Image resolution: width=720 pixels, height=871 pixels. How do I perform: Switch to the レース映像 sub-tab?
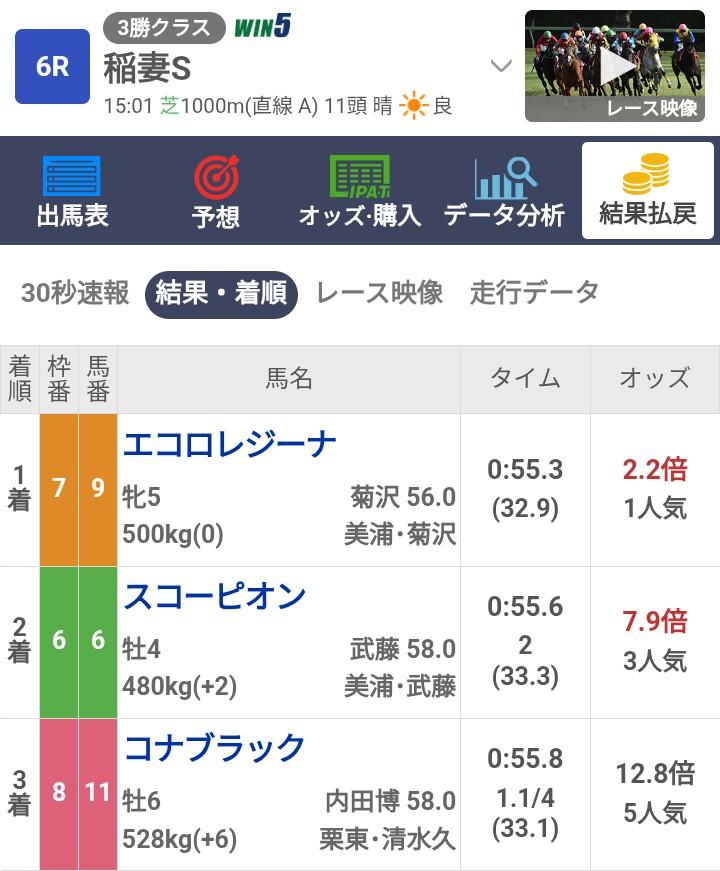click(x=379, y=293)
